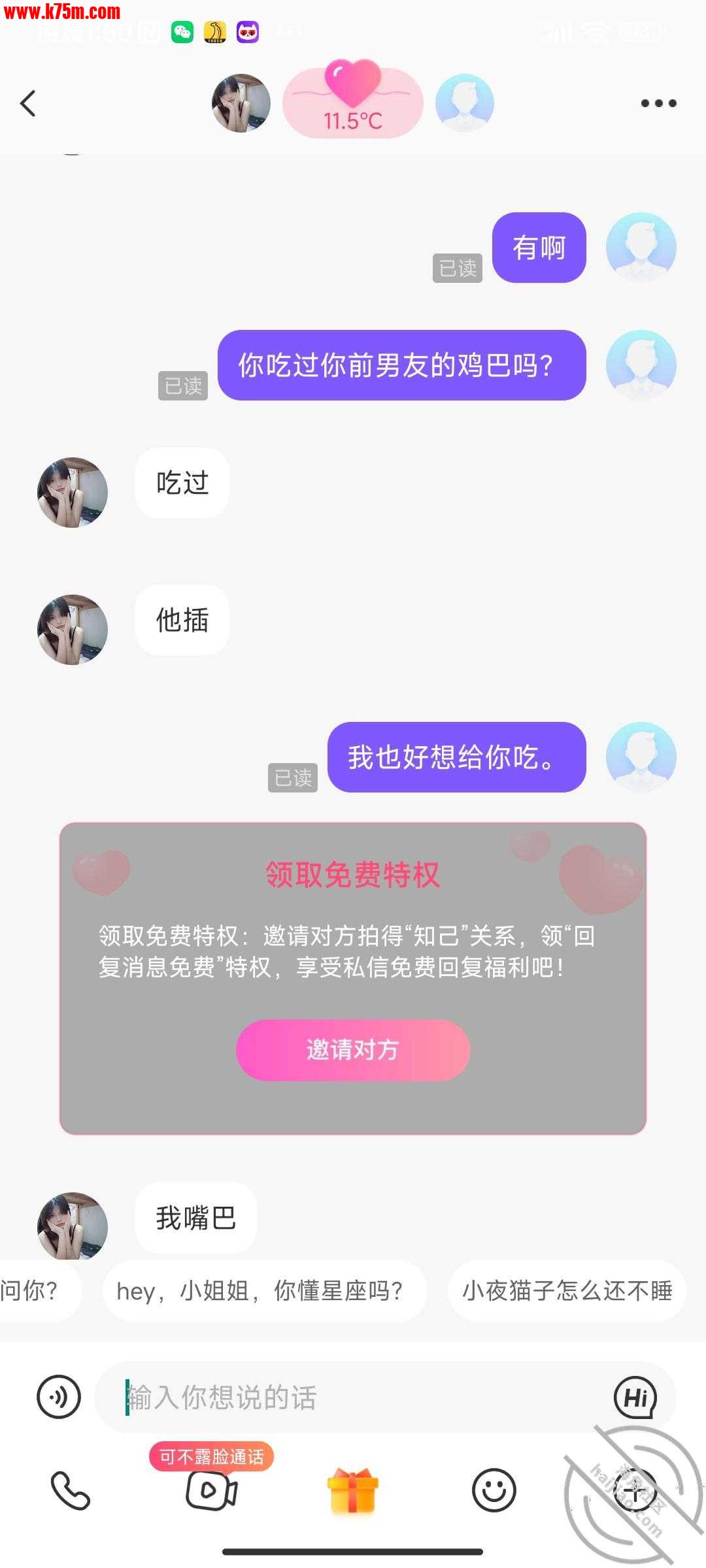Focus the 输入你想说的话 message field
The image size is (706, 1568).
click(x=353, y=1397)
